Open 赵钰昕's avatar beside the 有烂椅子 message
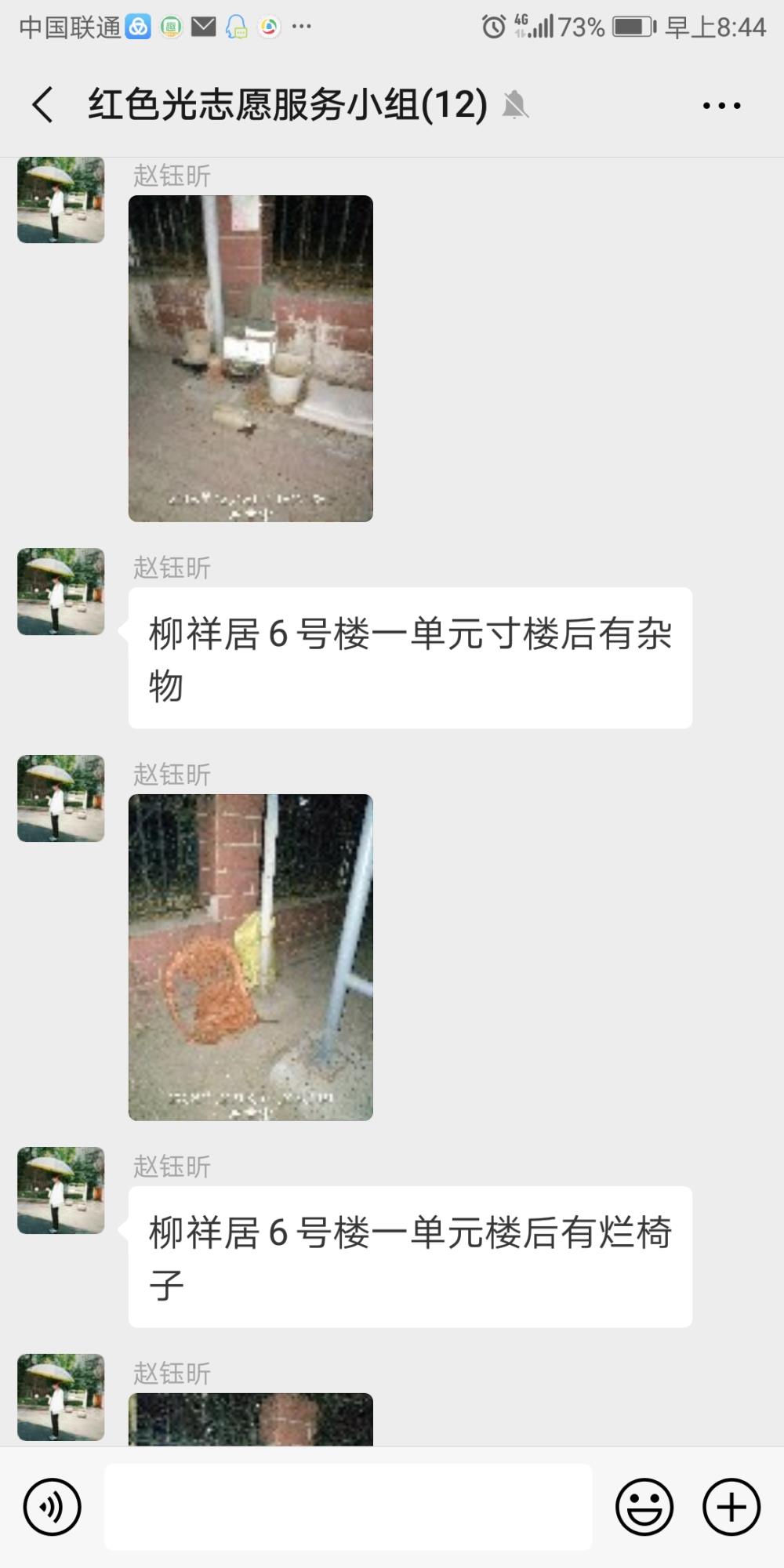This screenshot has height=1568, width=784. [x=61, y=1190]
